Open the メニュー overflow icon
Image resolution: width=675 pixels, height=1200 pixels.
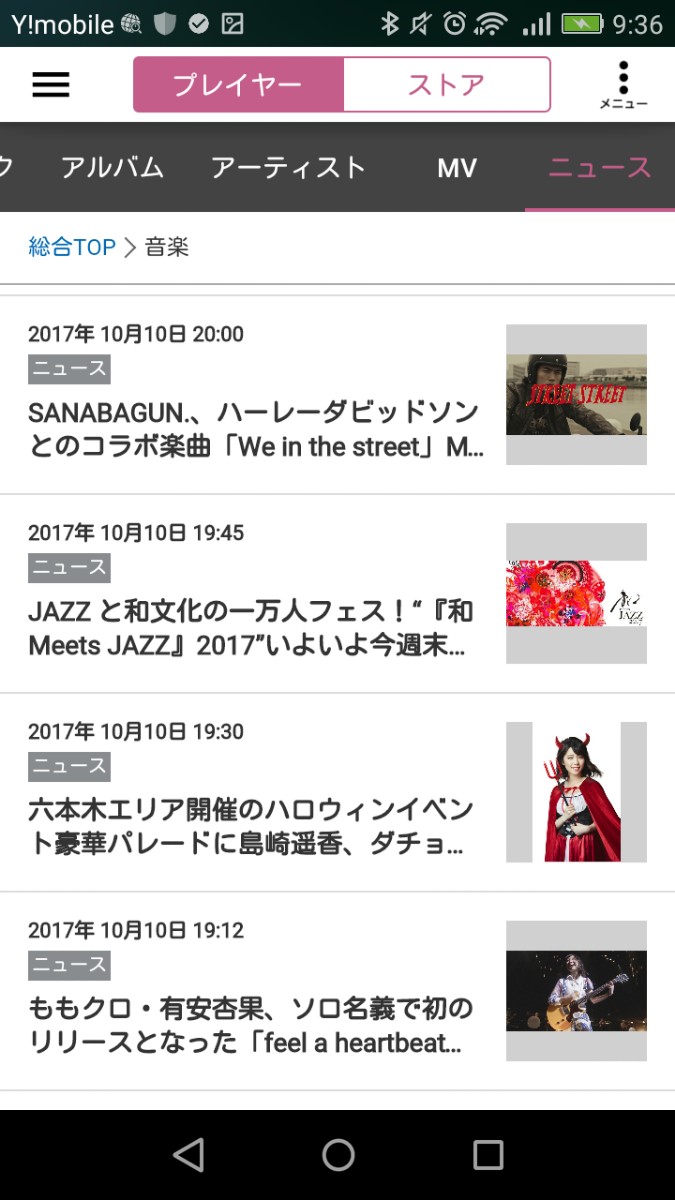(x=623, y=85)
